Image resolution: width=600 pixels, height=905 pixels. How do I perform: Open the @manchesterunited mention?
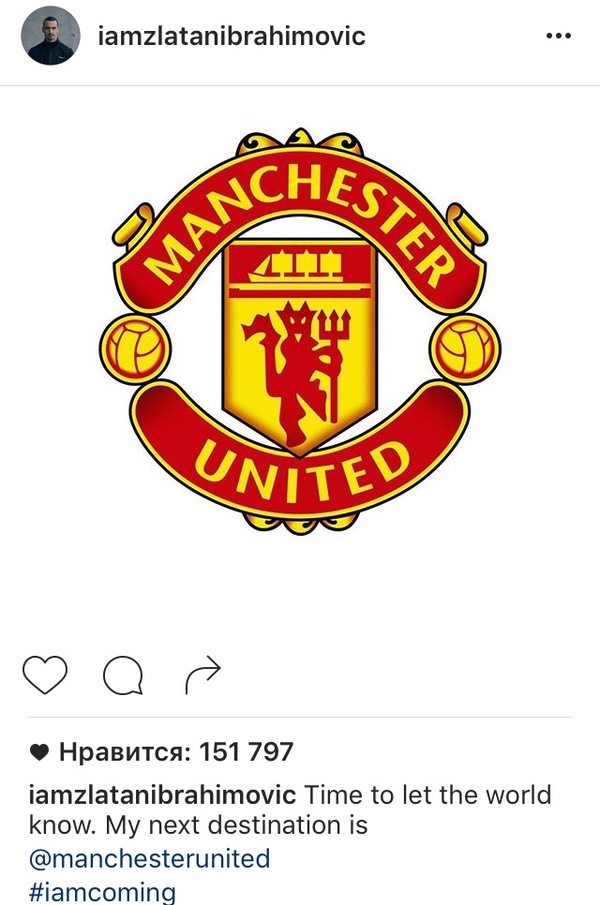[x=150, y=858]
